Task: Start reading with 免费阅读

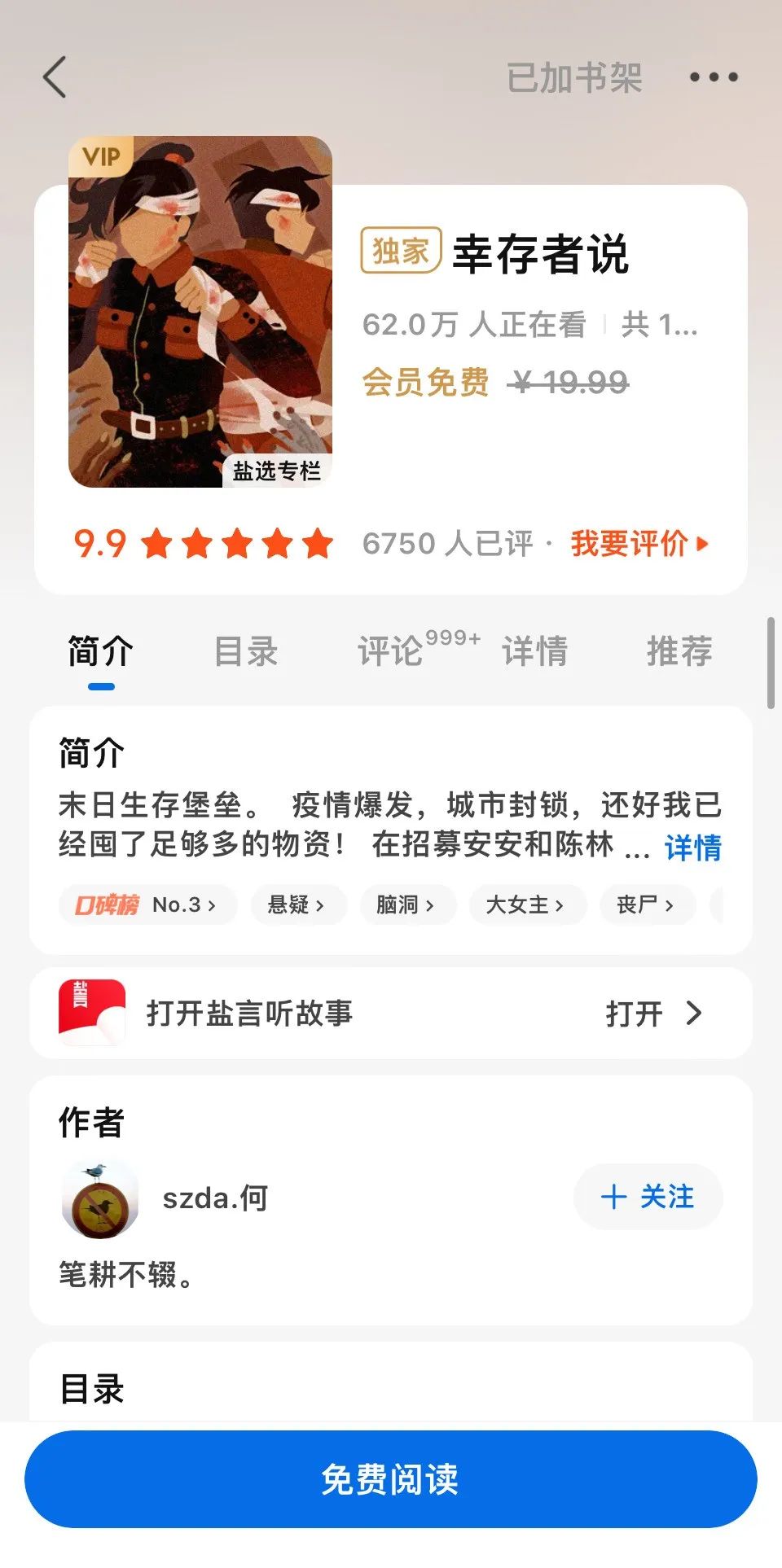Action: tap(391, 1479)
